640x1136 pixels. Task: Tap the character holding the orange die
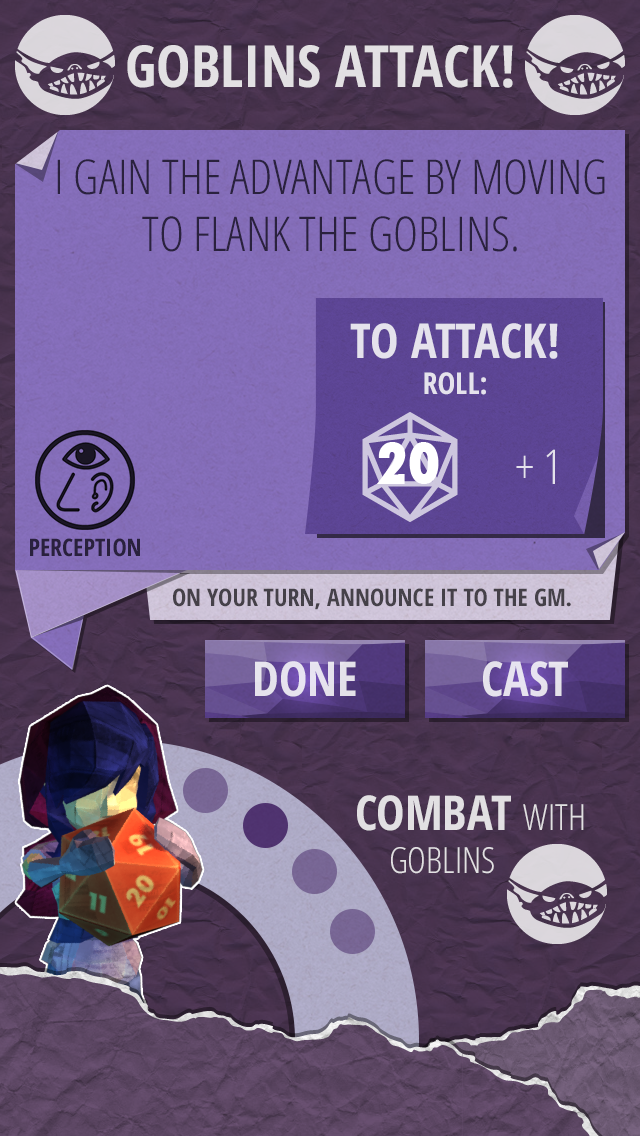[x=107, y=833]
